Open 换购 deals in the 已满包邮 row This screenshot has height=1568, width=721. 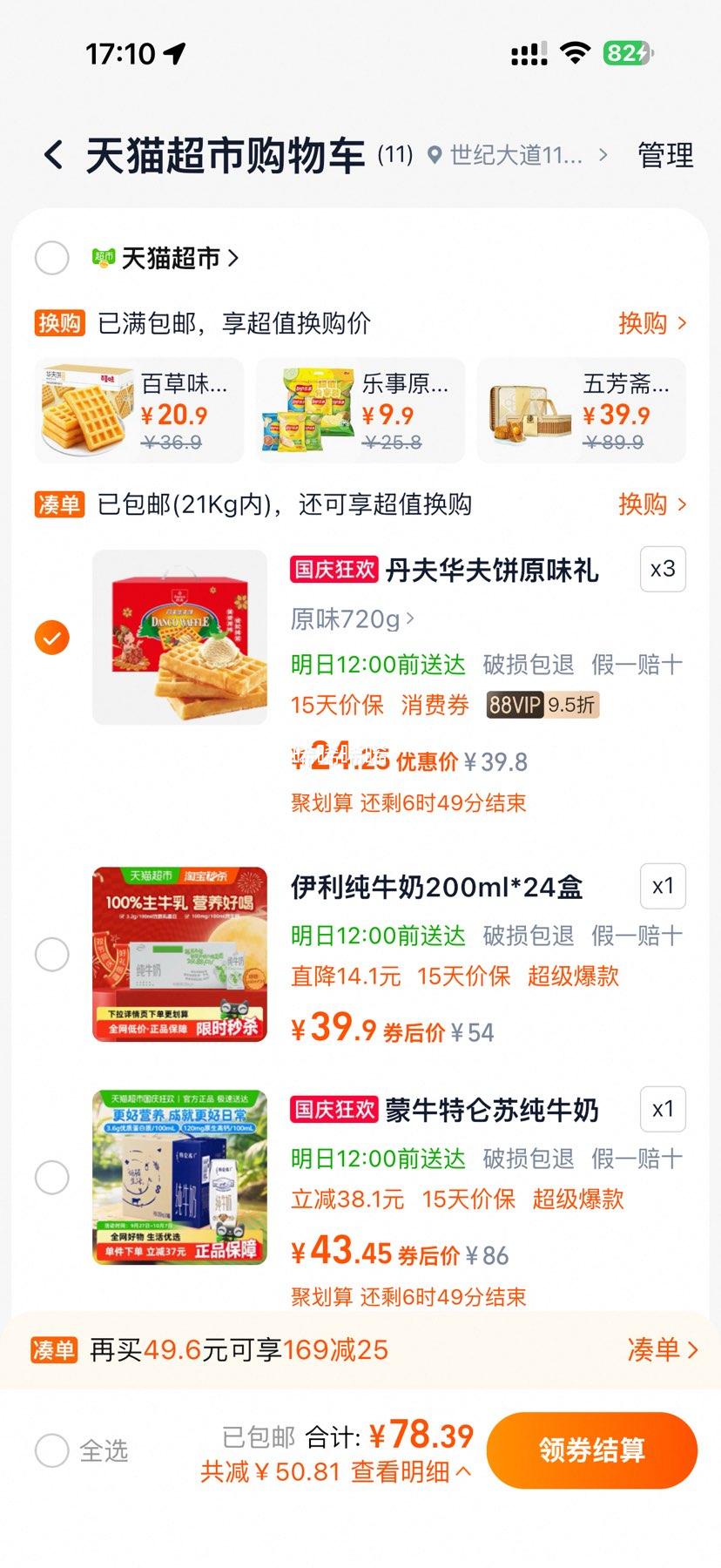pyautogui.click(x=652, y=323)
